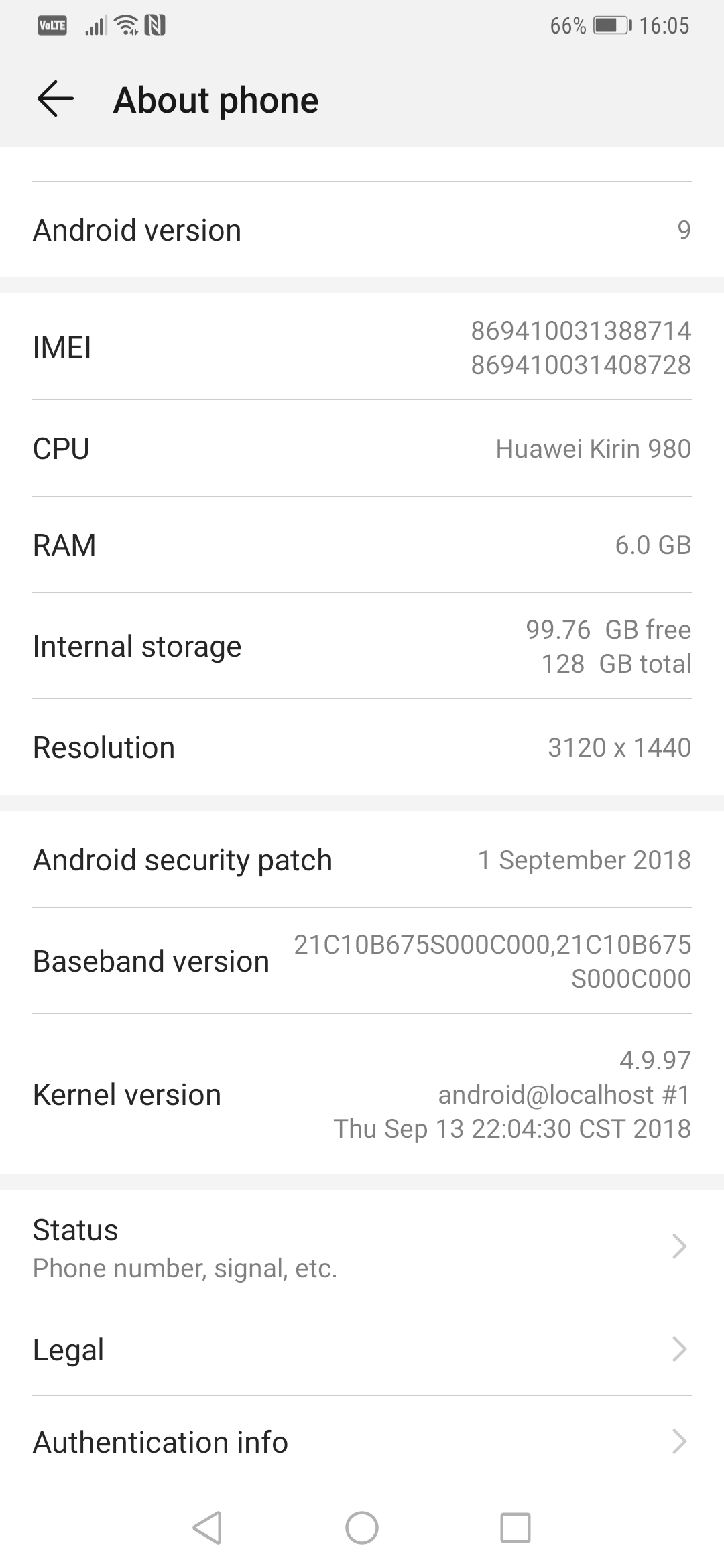Open Status phone number and signal info
This screenshot has width=724, height=1568.
click(362, 1248)
